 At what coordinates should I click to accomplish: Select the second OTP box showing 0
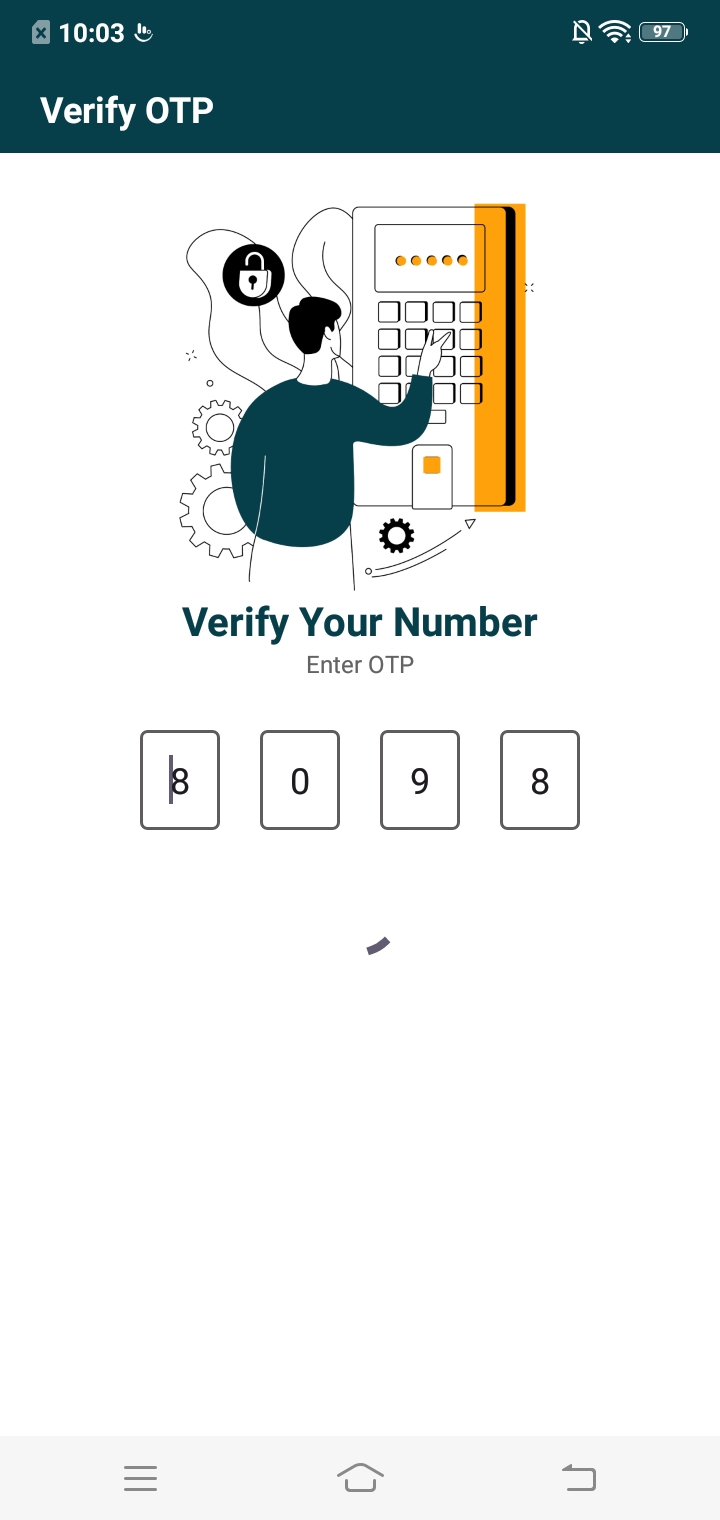pyautogui.click(x=300, y=780)
